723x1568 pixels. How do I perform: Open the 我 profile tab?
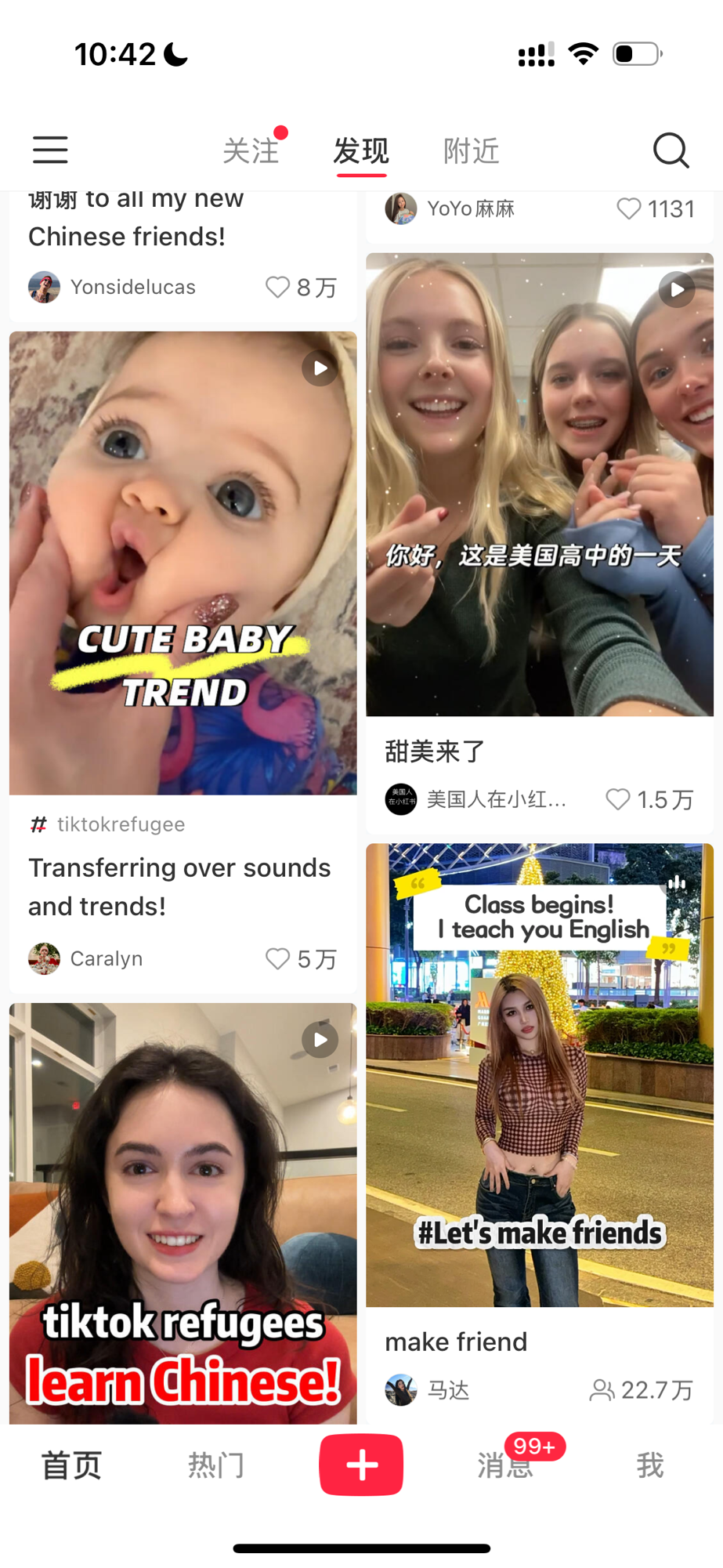(x=650, y=1465)
